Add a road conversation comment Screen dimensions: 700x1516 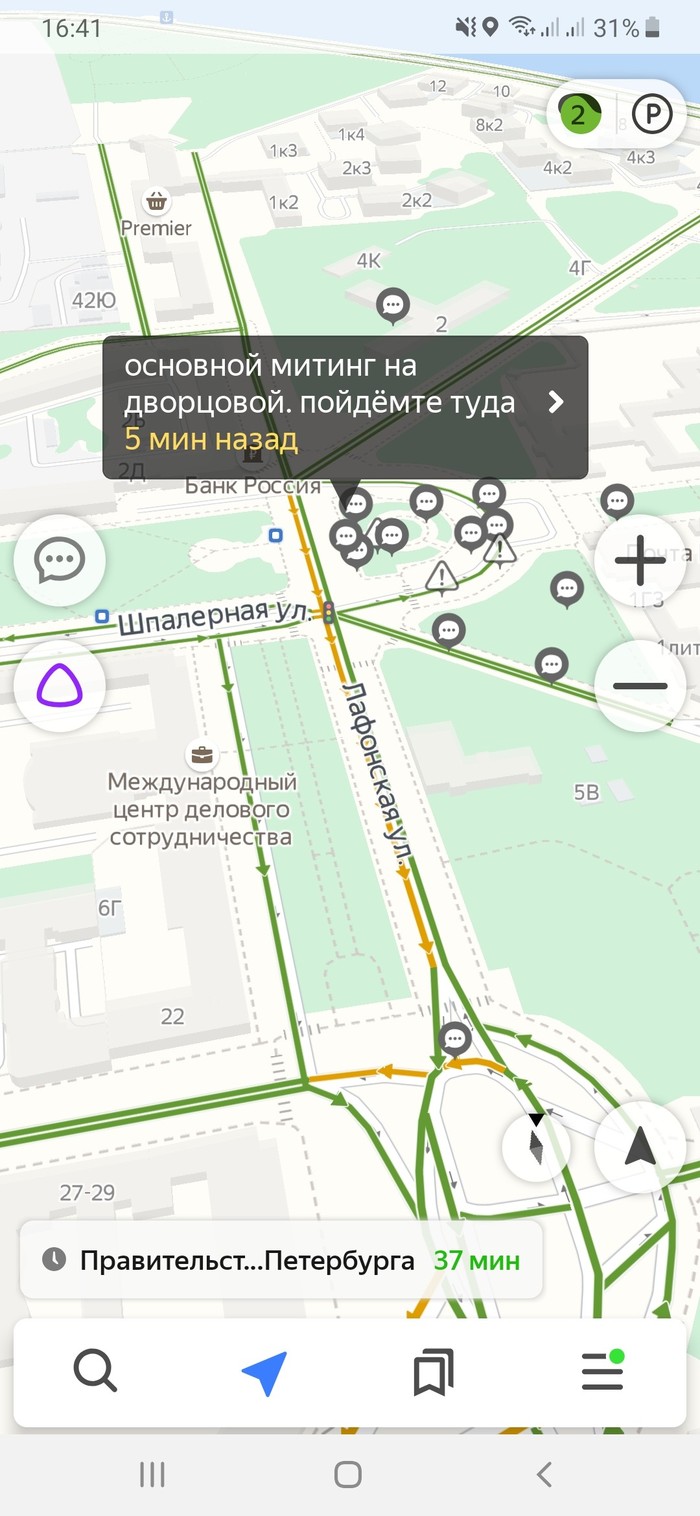tap(60, 560)
